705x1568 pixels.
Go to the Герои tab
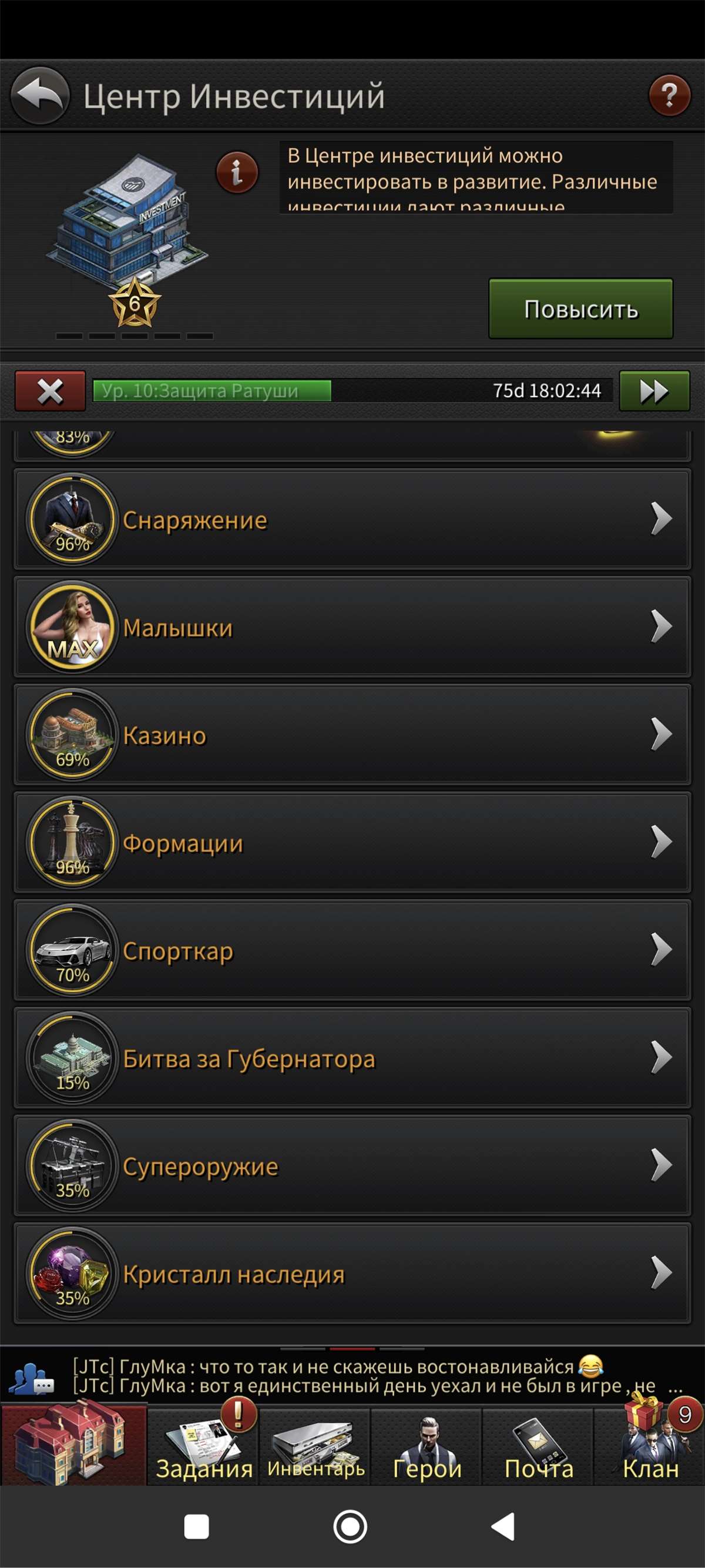[427, 1449]
